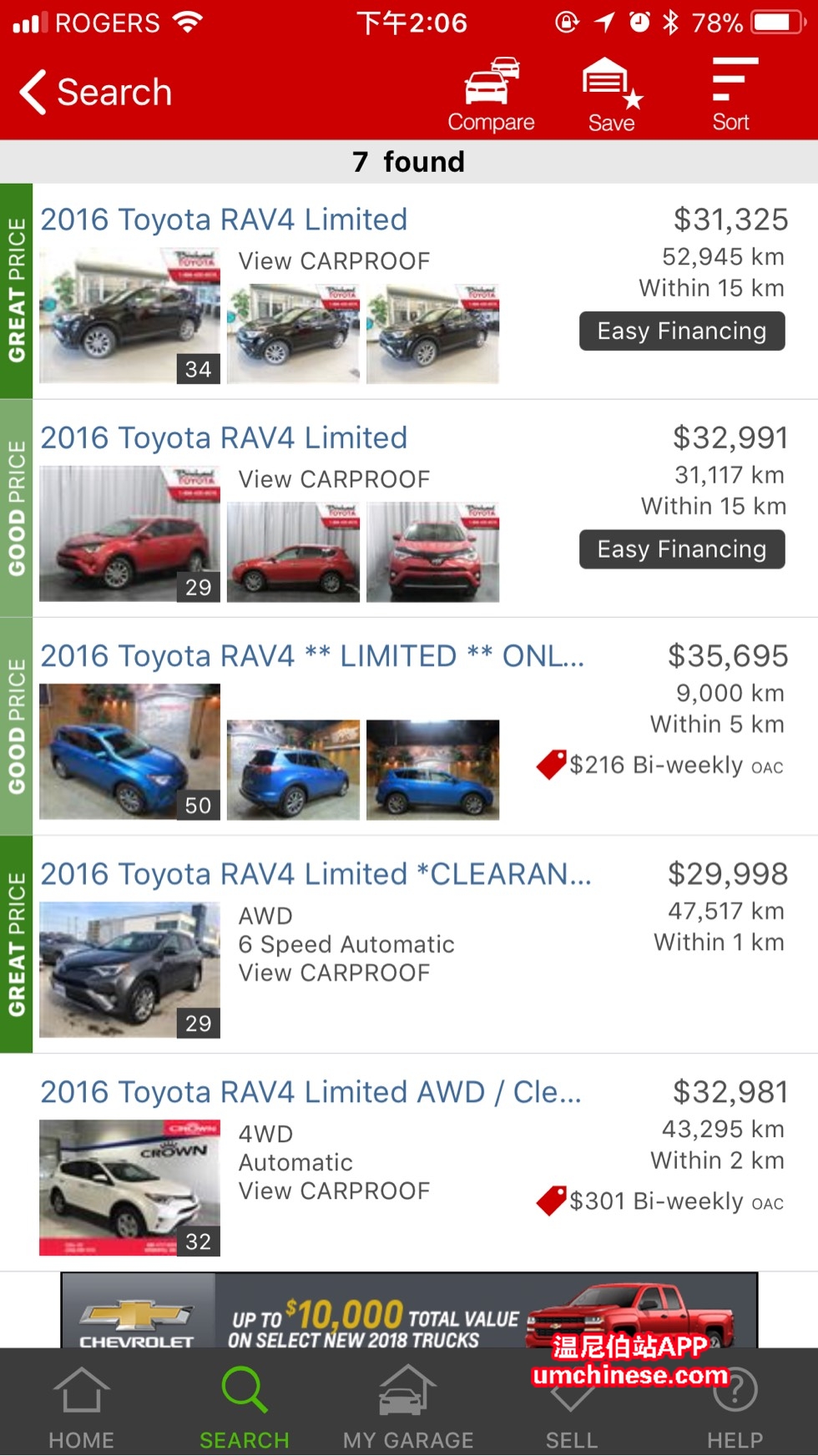
Task: Open the $32,981 RAV4 Limited AWD listing
Action: click(x=311, y=1092)
